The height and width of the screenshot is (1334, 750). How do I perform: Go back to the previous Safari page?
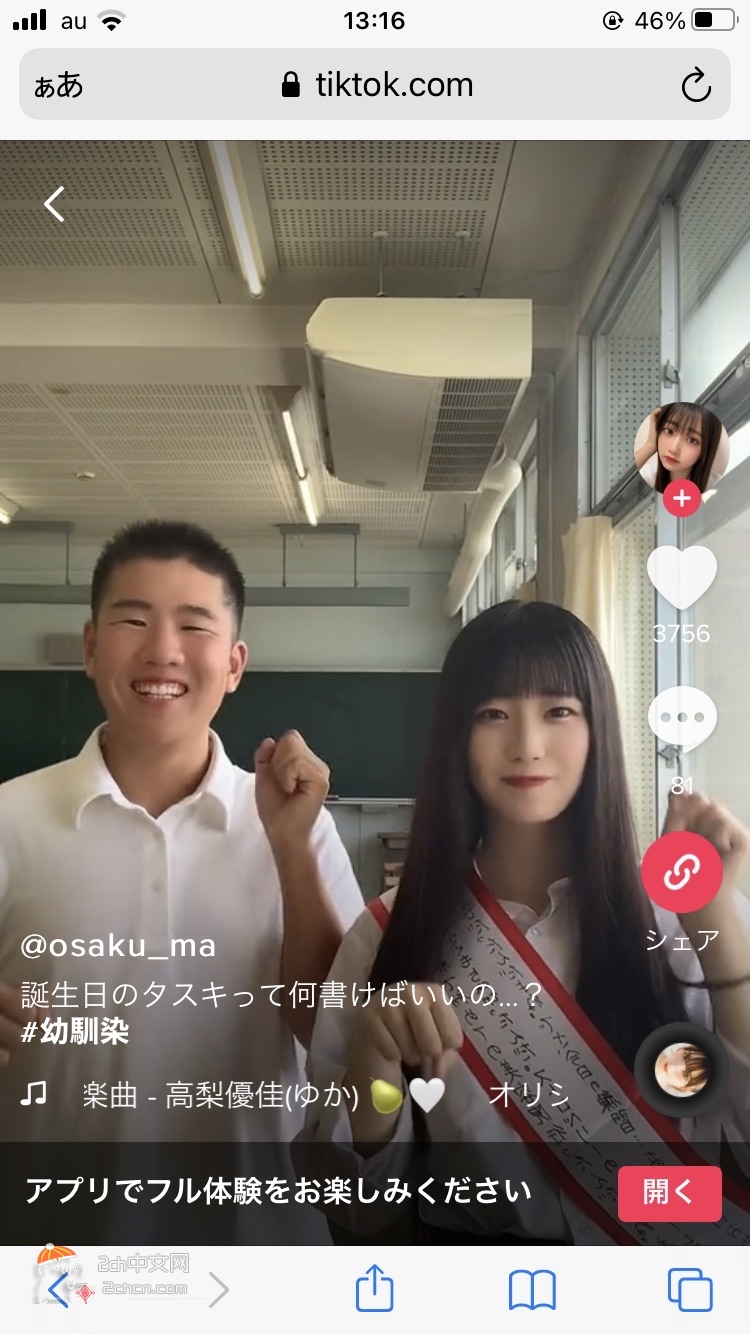(58, 1290)
